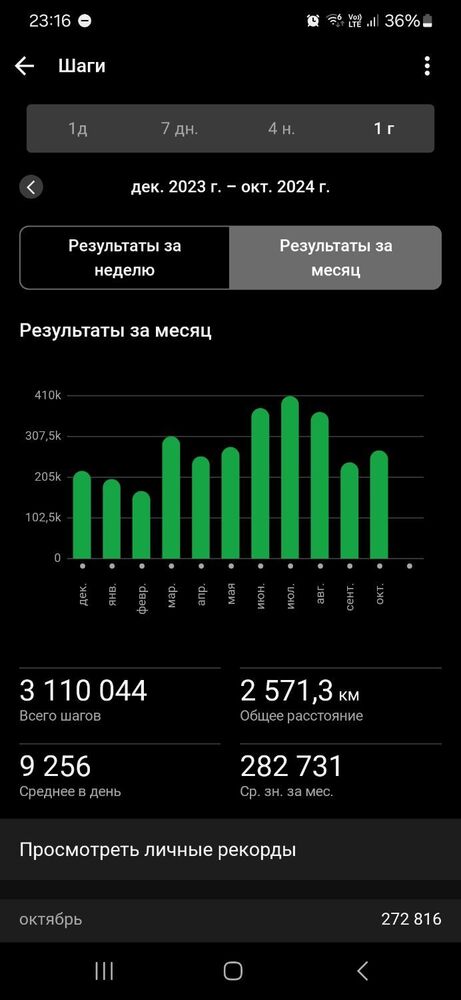Tap the июл. bar in the chart
This screenshot has width=461, height=1000.
290,478
